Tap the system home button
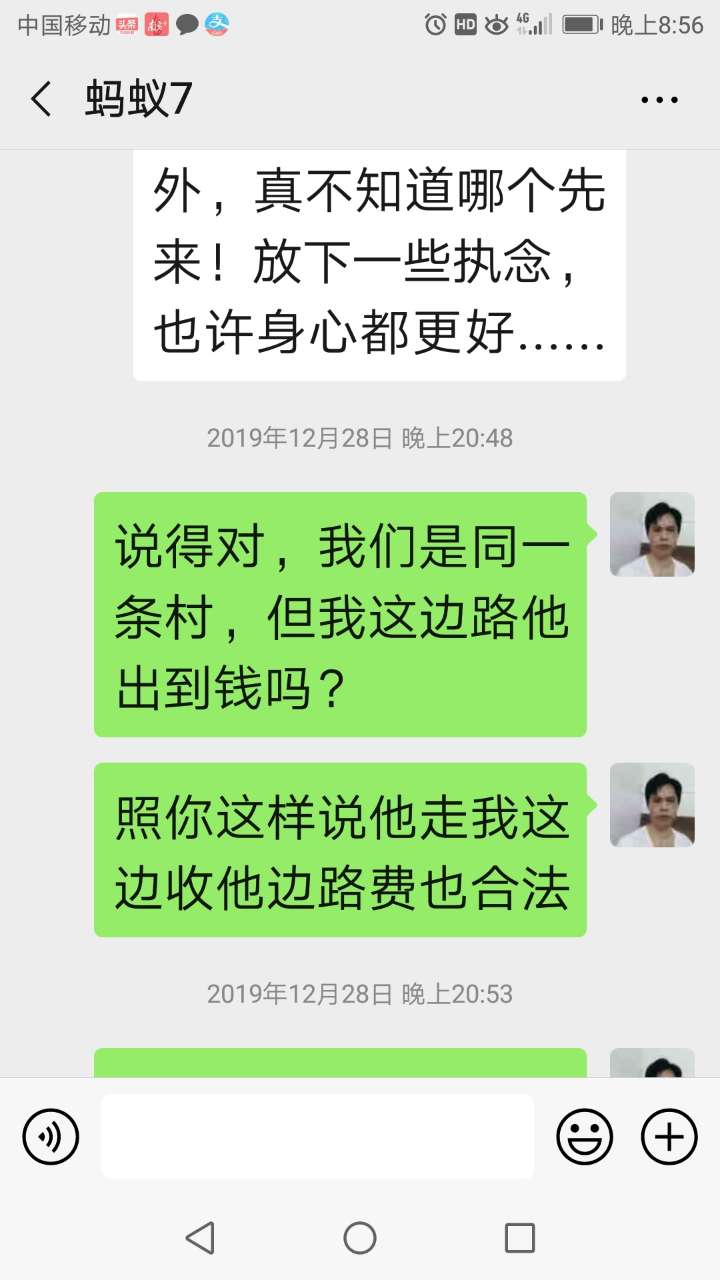720x1280 pixels. (x=360, y=1238)
